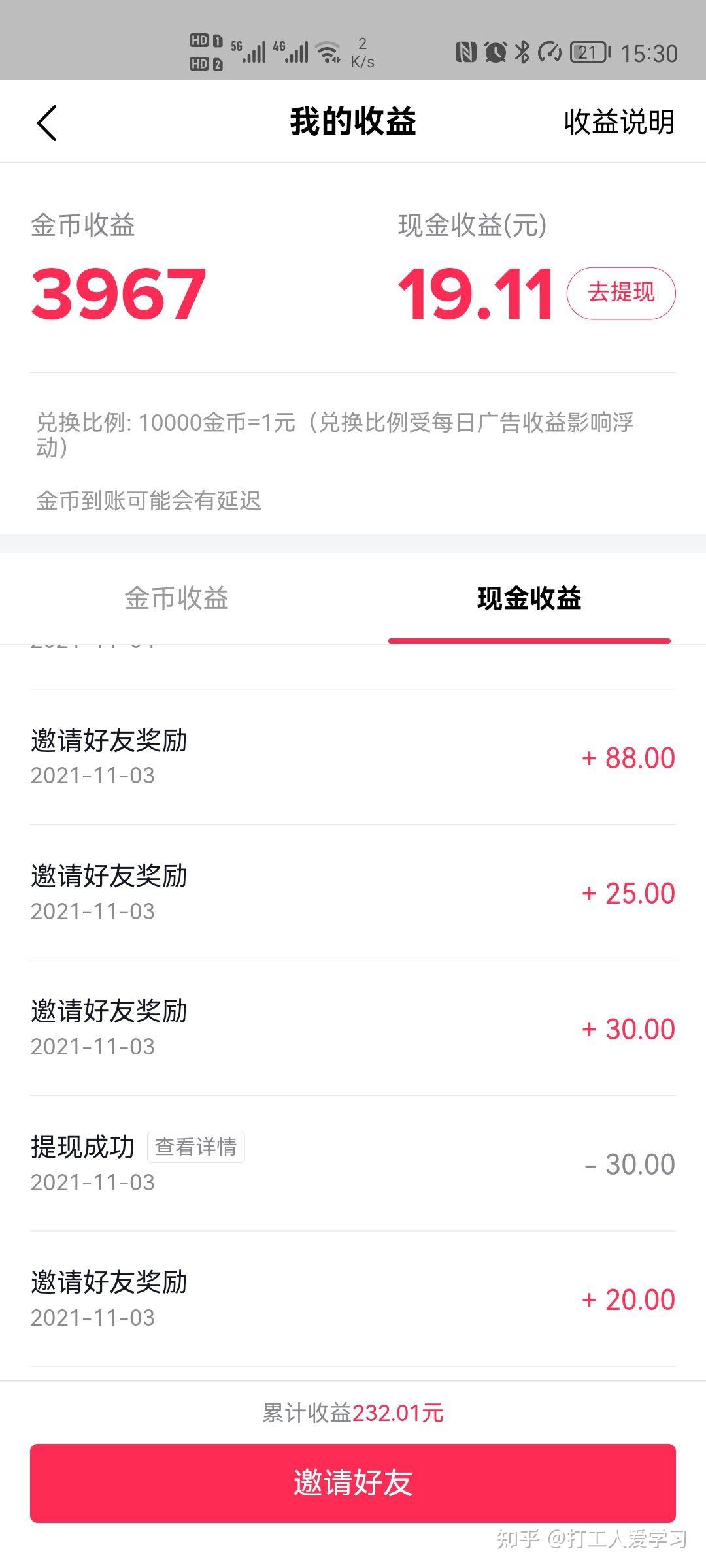Tap the 邀请好友 button
The height and width of the screenshot is (1568, 706).
coord(353,1483)
